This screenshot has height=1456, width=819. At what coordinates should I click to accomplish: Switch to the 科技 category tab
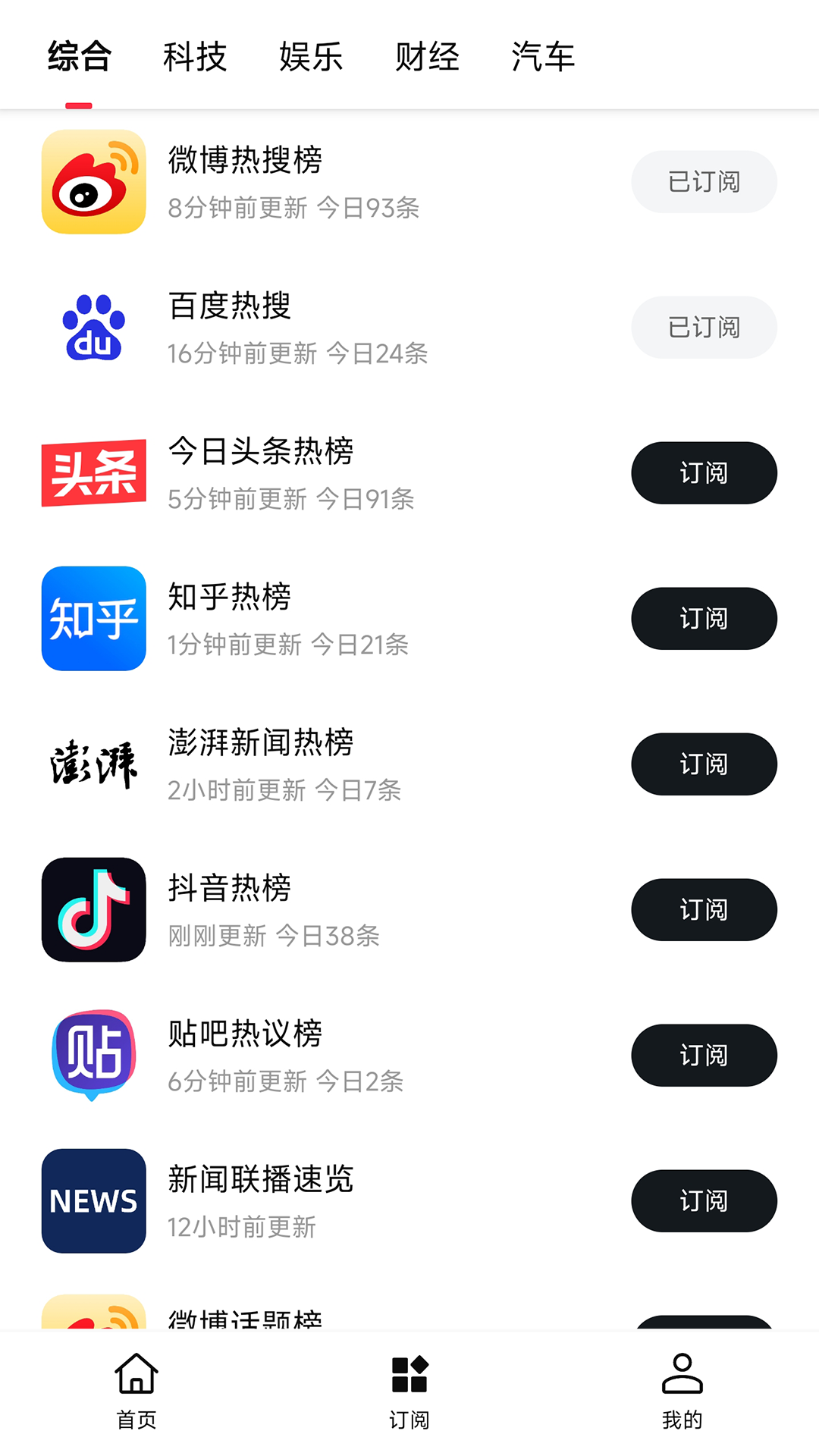(x=194, y=58)
